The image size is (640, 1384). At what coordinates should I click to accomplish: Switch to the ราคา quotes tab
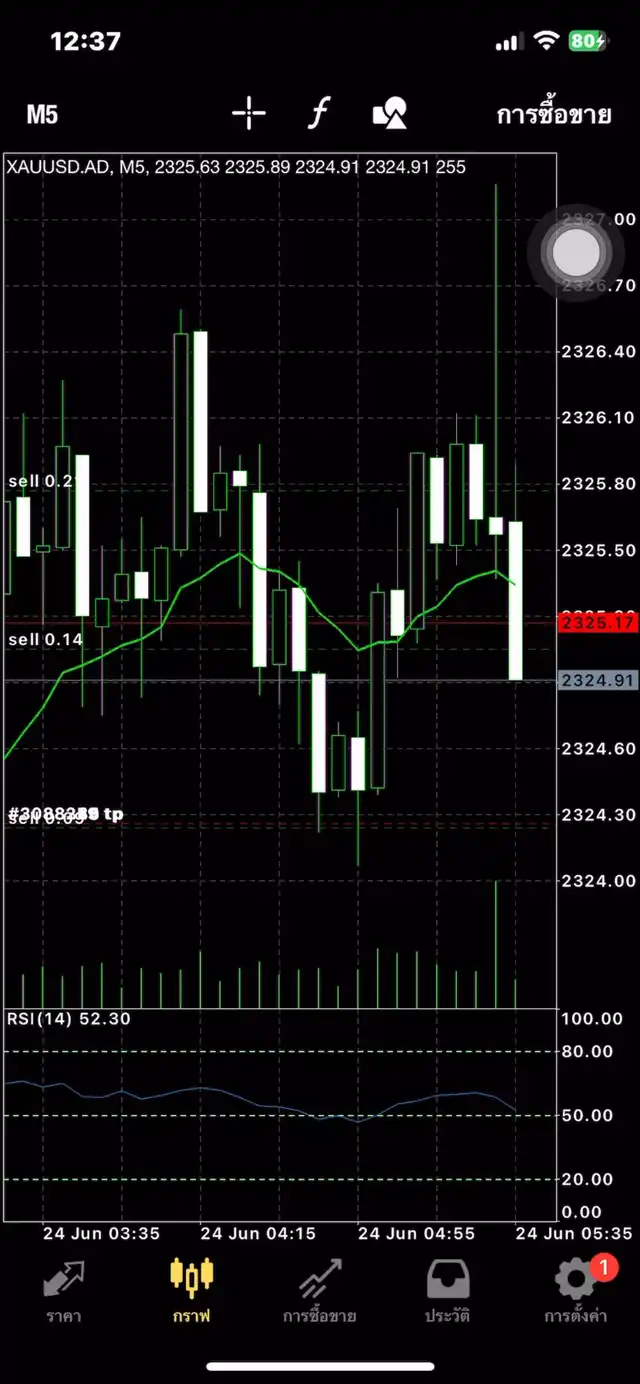(x=64, y=1292)
